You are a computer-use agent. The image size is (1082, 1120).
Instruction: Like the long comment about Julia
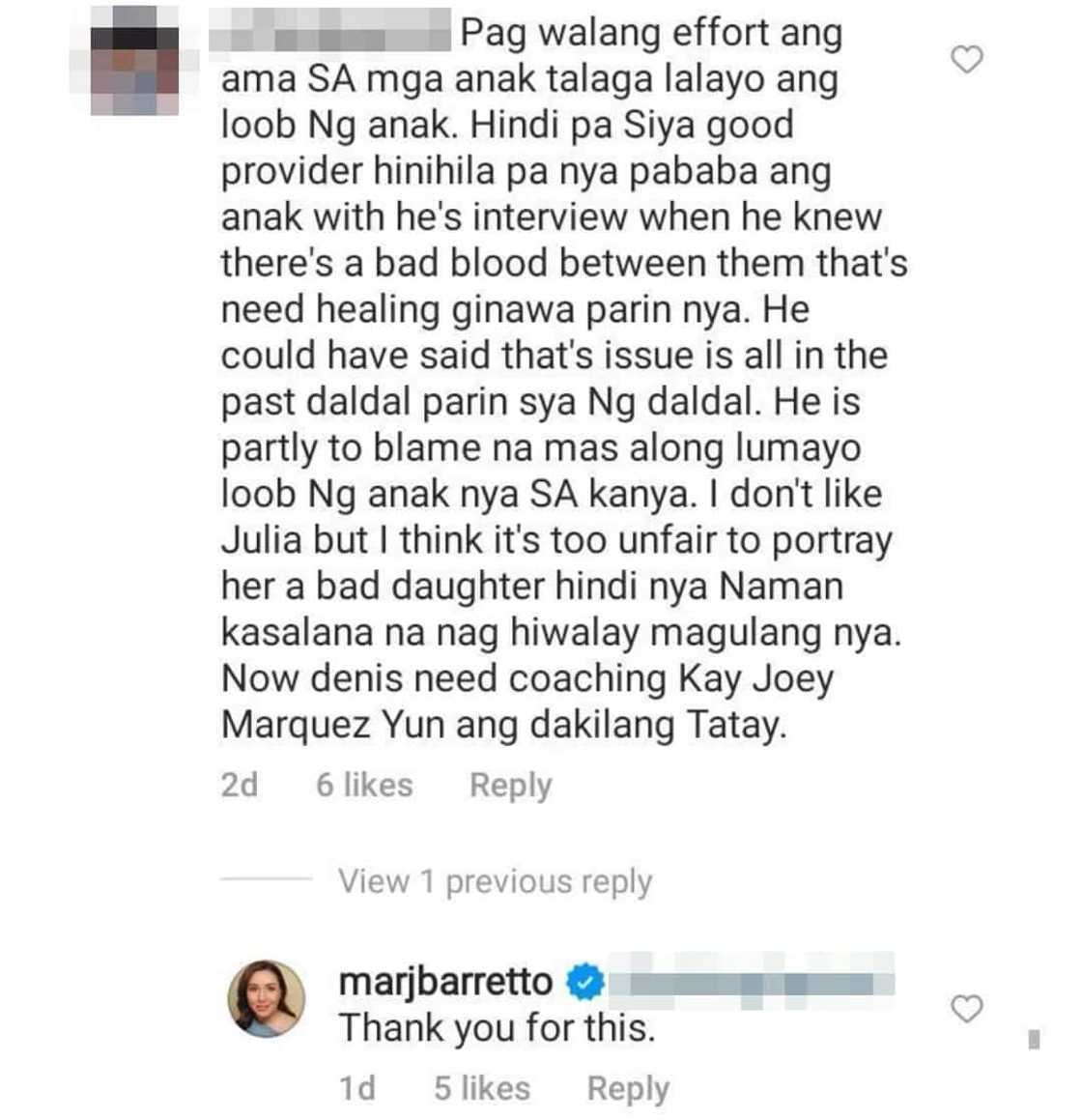pyautogui.click(x=967, y=60)
